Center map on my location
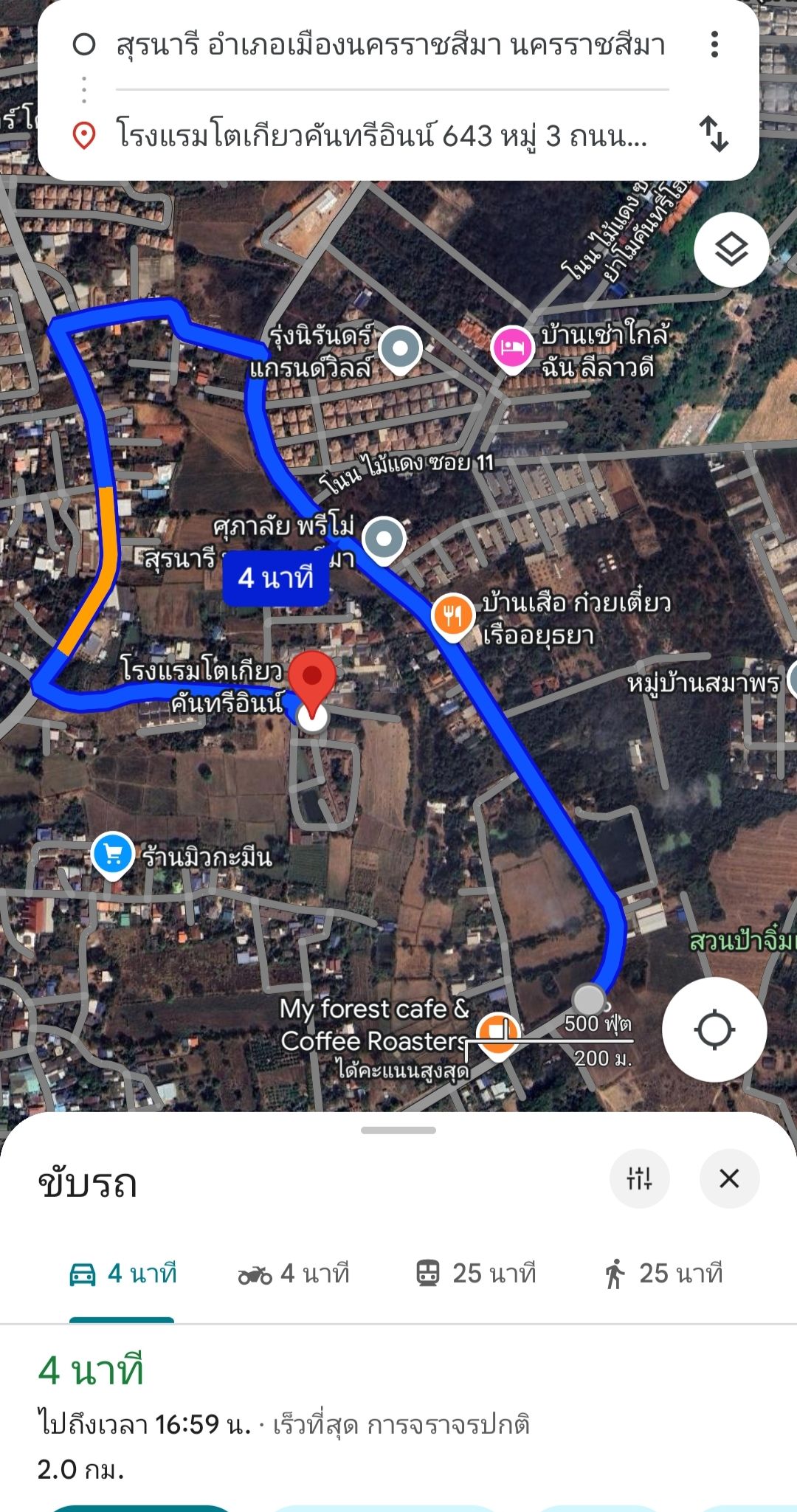 pyautogui.click(x=714, y=1029)
